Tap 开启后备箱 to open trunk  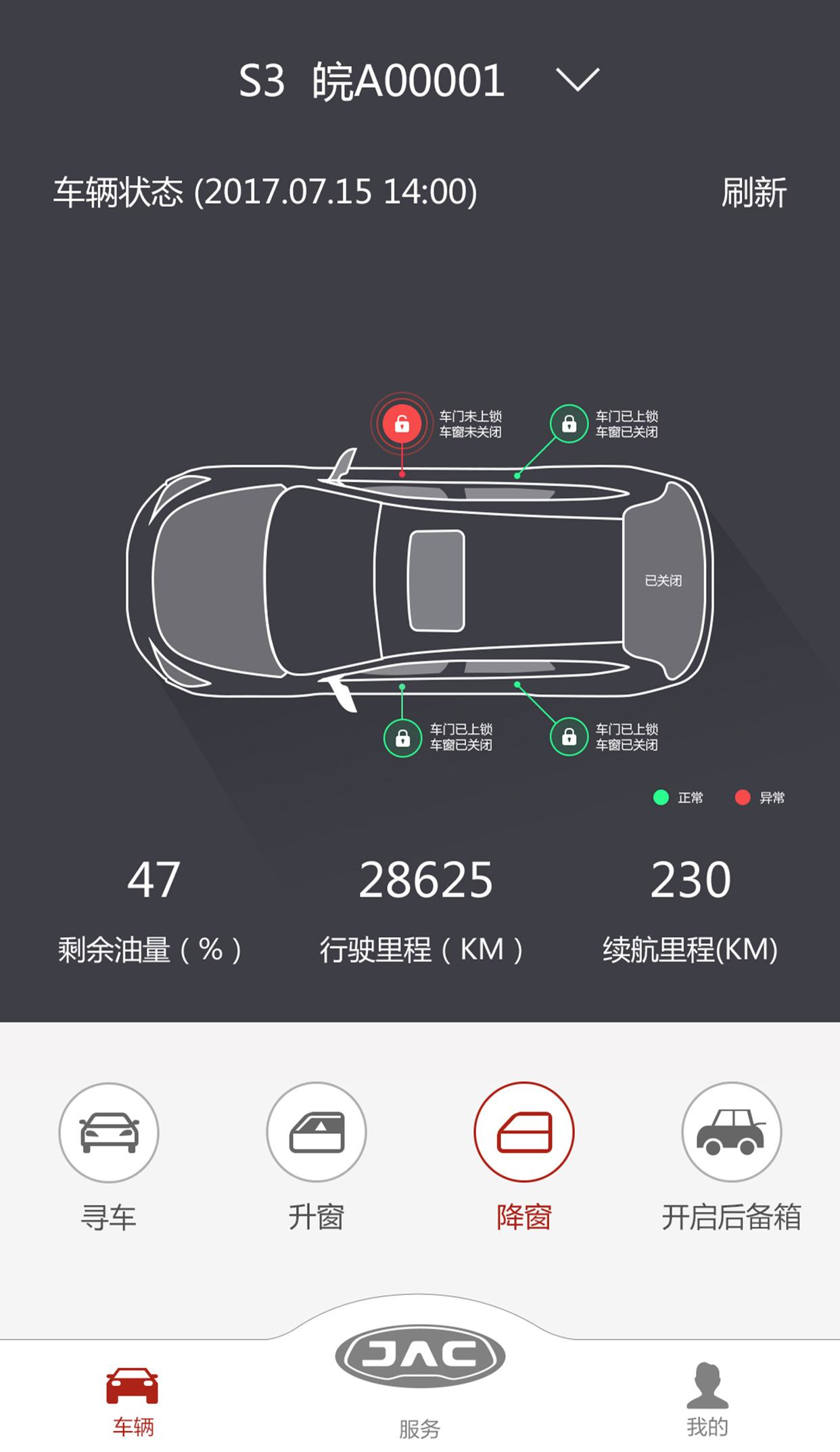coord(731,1133)
